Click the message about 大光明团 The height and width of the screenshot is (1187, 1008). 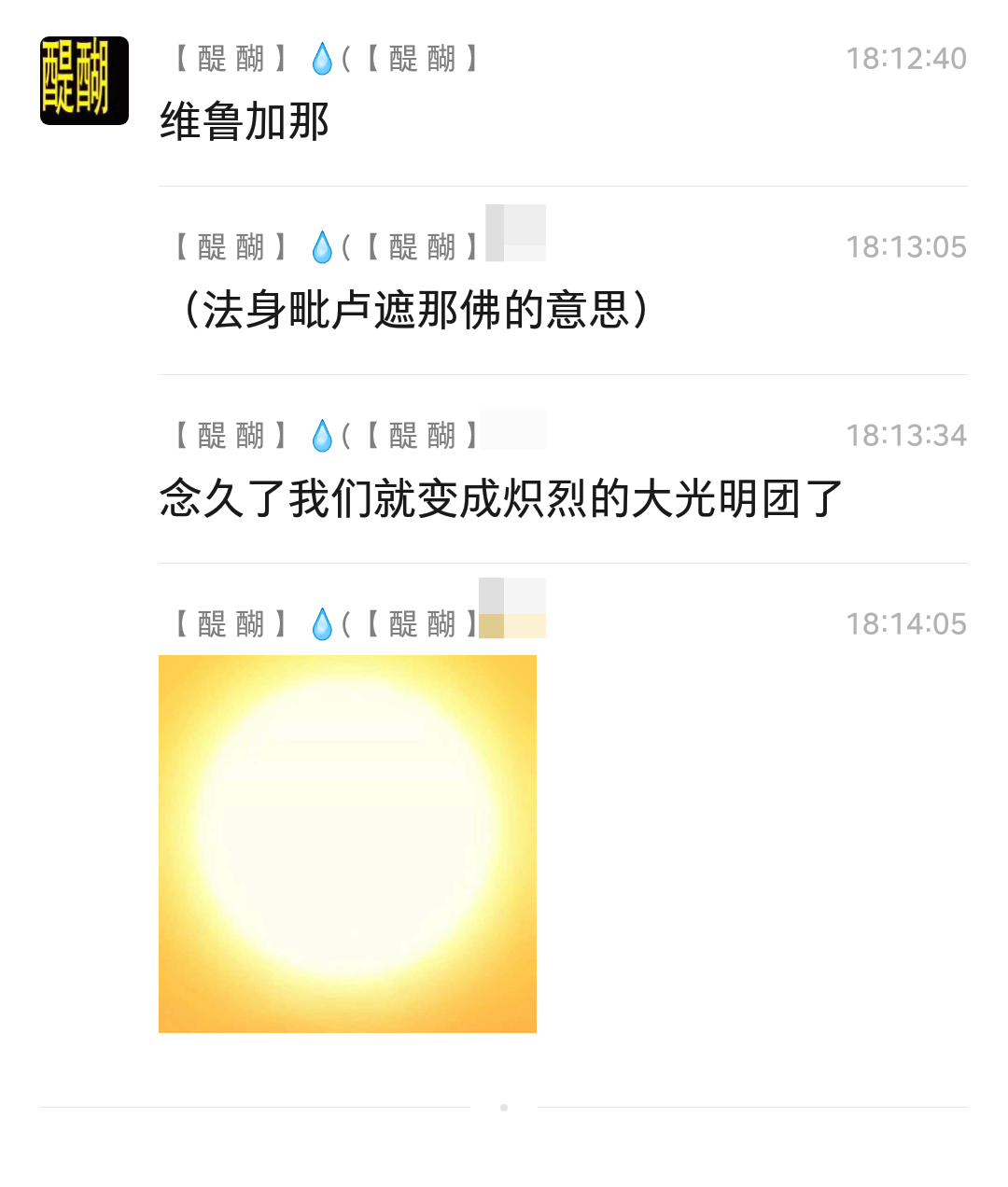[499, 497]
